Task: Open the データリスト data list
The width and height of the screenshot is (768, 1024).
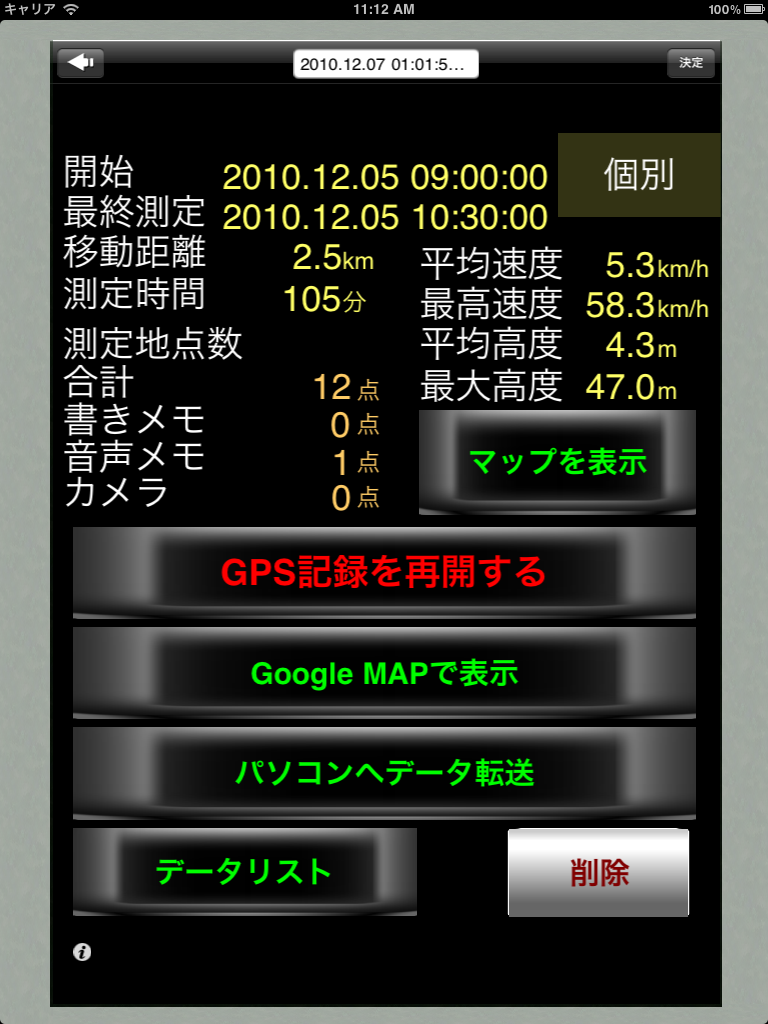Action: click(244, 871)
